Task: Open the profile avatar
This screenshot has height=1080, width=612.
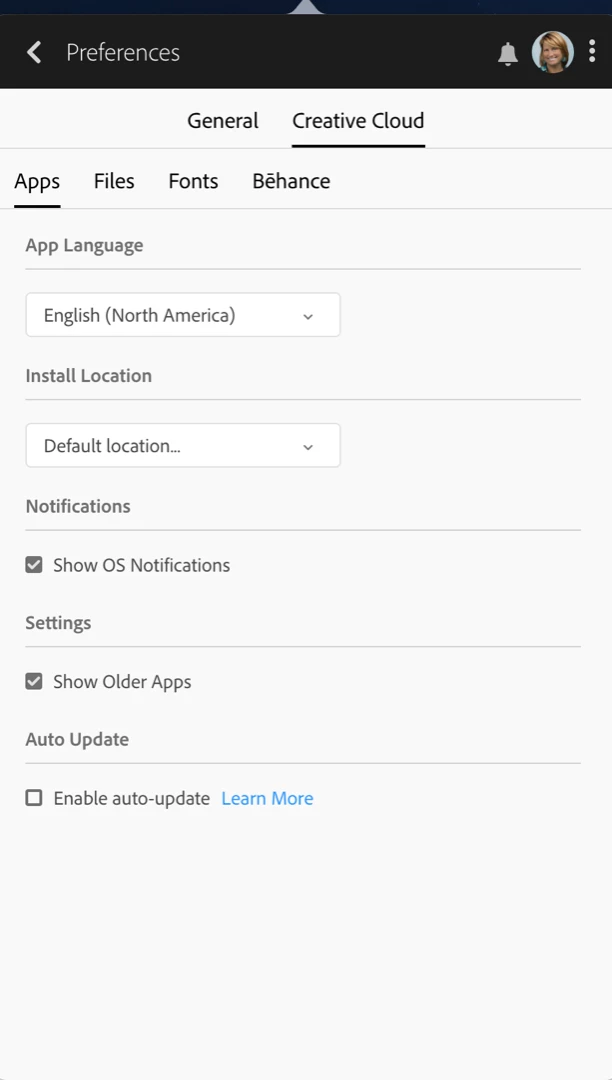Action: point(552,52)
